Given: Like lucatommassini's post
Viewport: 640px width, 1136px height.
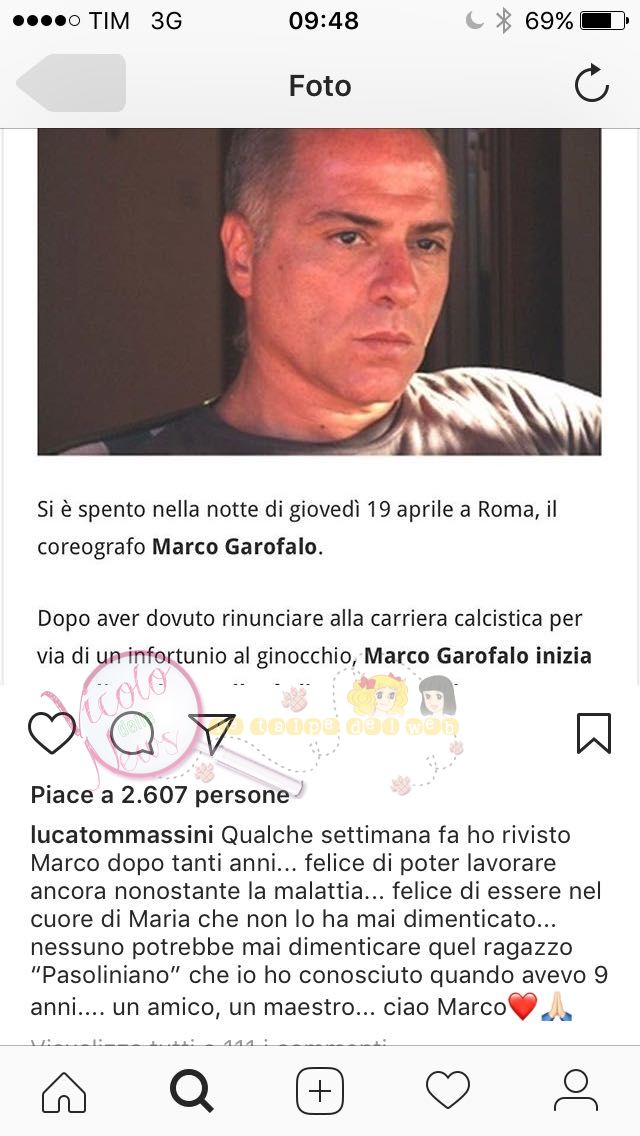Looking at the screenshot, I should (x=51, y=733).
